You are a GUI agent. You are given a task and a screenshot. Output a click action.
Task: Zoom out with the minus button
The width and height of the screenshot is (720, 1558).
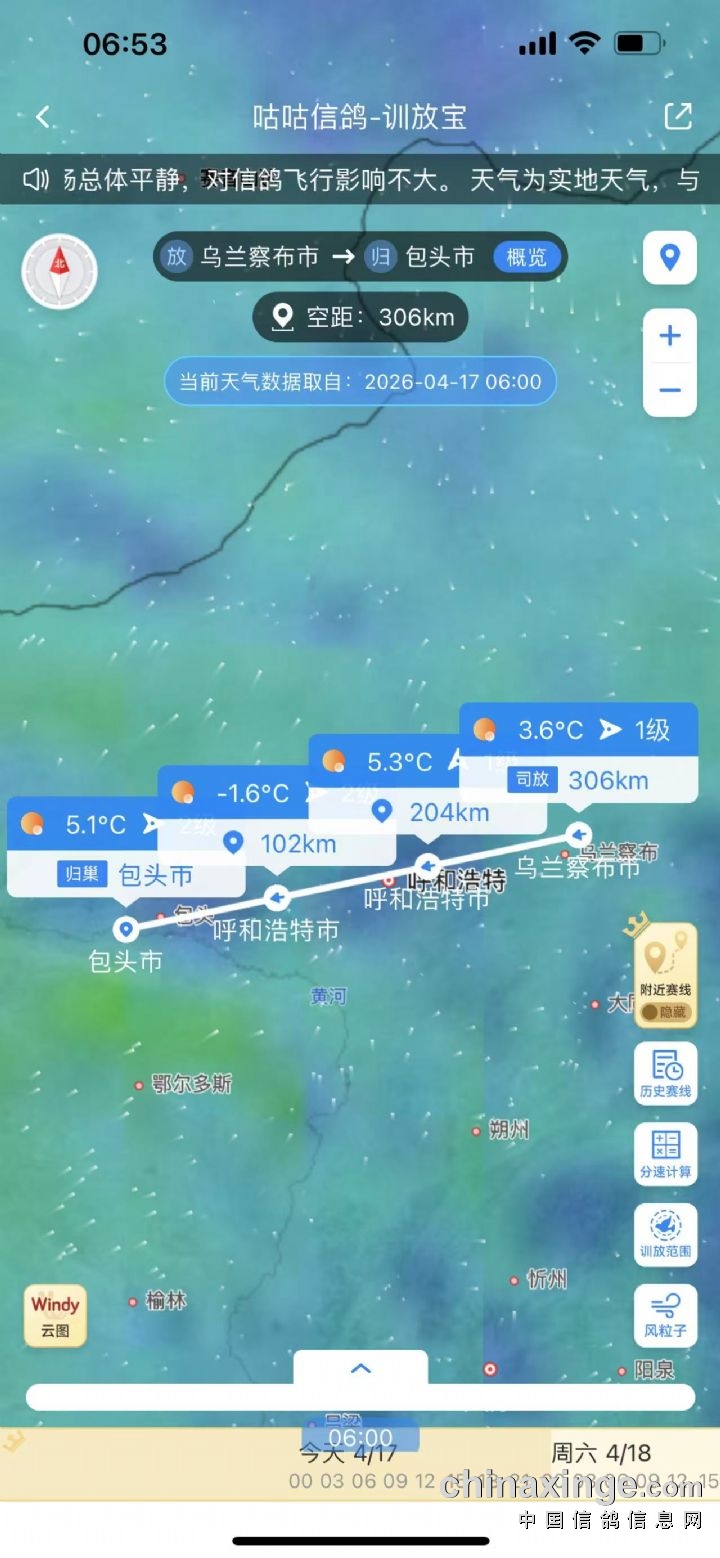669,390
